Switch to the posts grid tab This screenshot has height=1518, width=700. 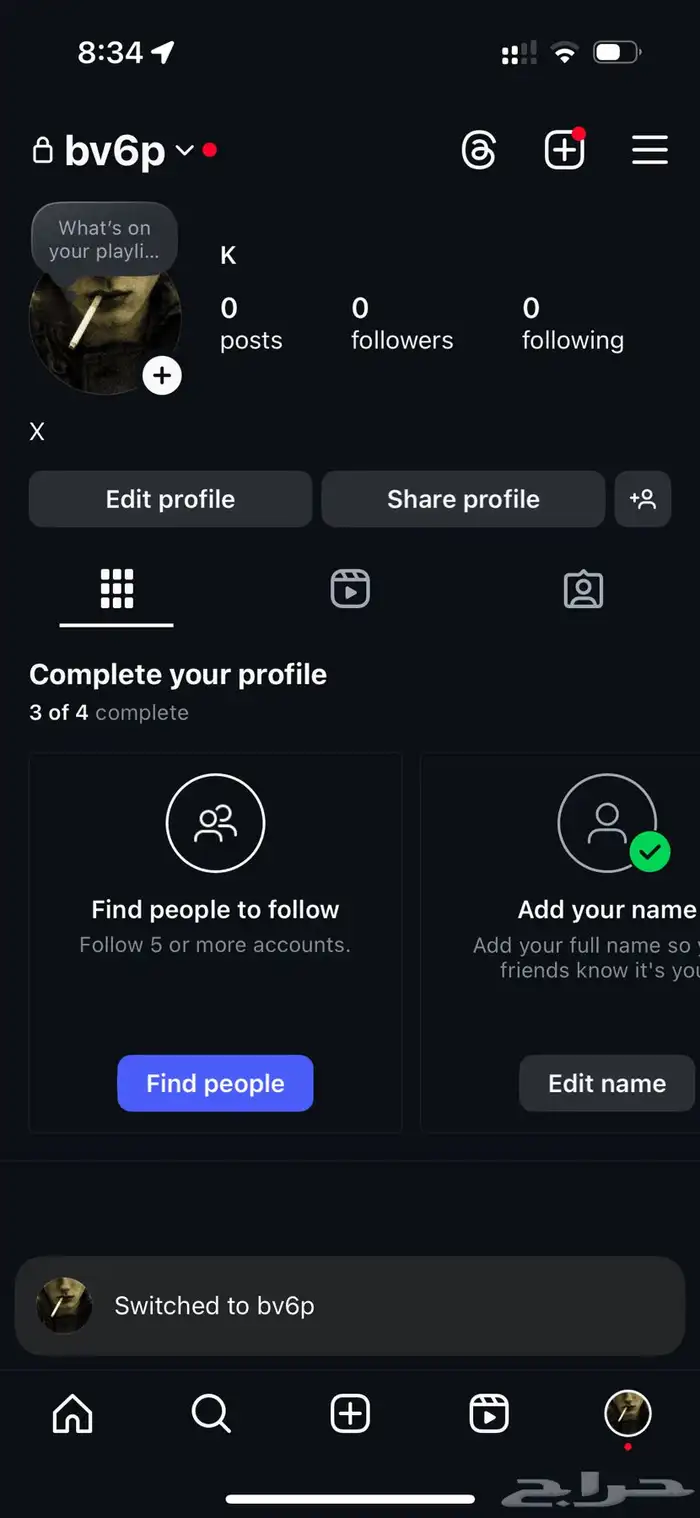click(x=116, y=590)
